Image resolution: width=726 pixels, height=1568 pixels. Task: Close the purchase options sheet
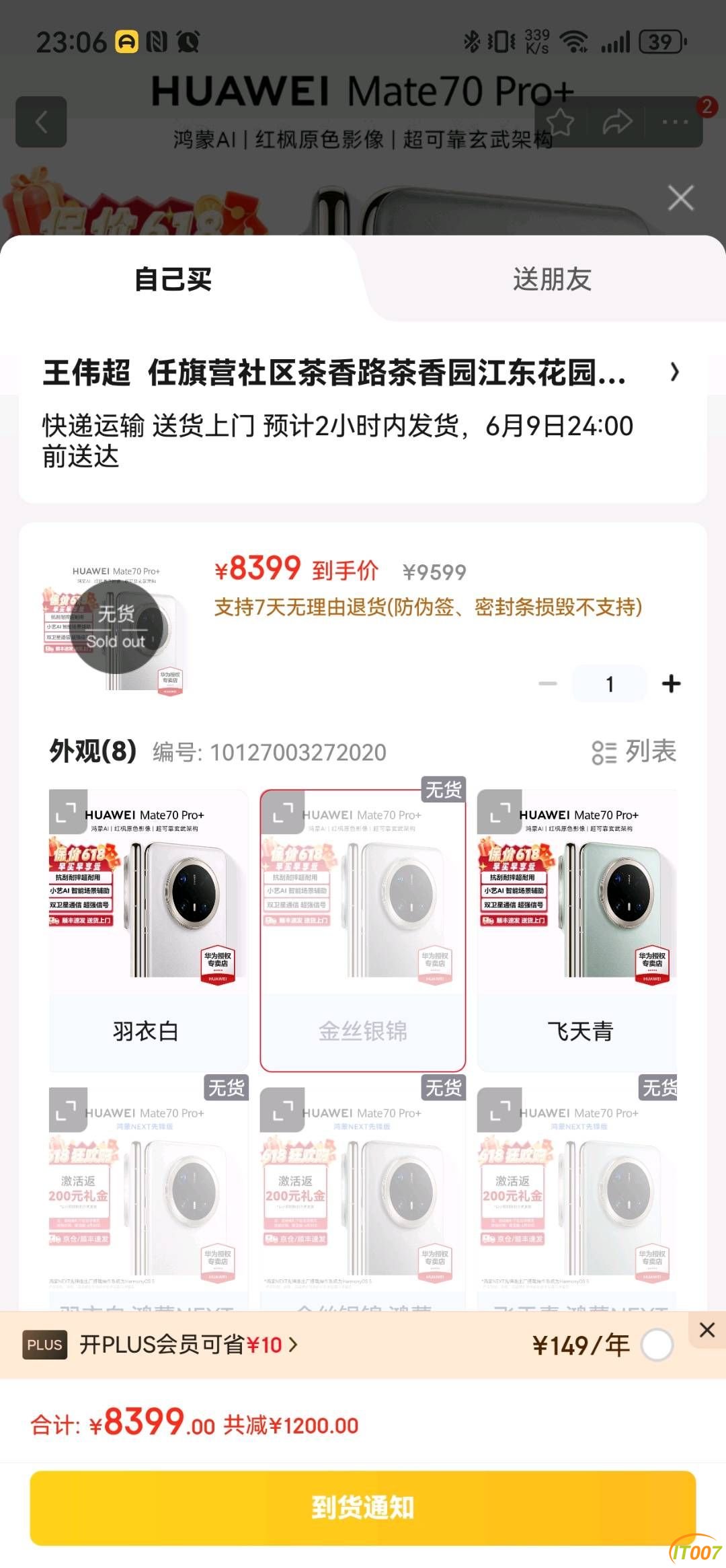(x=680, y=198)
